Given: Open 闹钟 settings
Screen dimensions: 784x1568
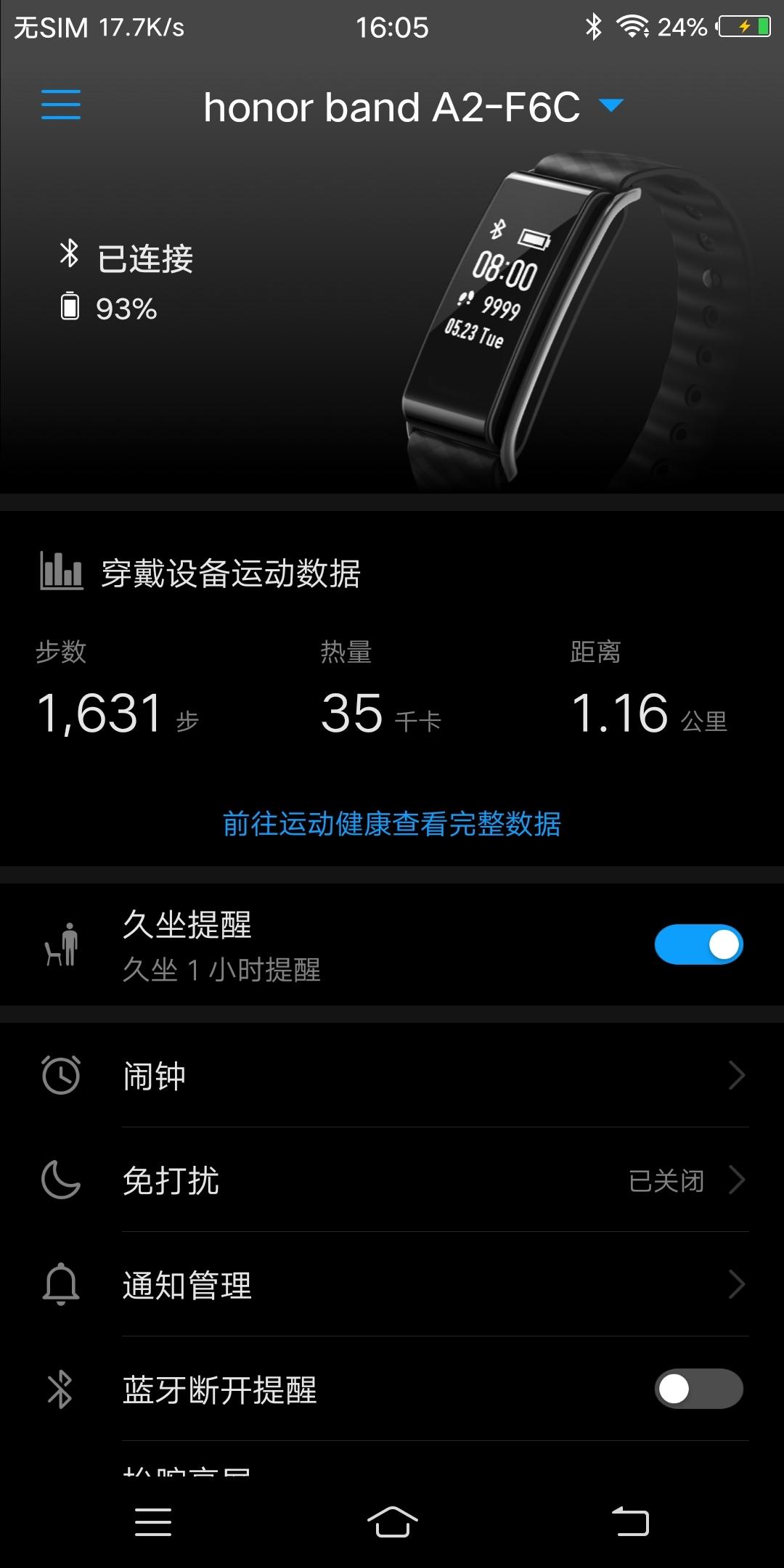Looking at the screenshot, I should click(x=392, y=1075).
